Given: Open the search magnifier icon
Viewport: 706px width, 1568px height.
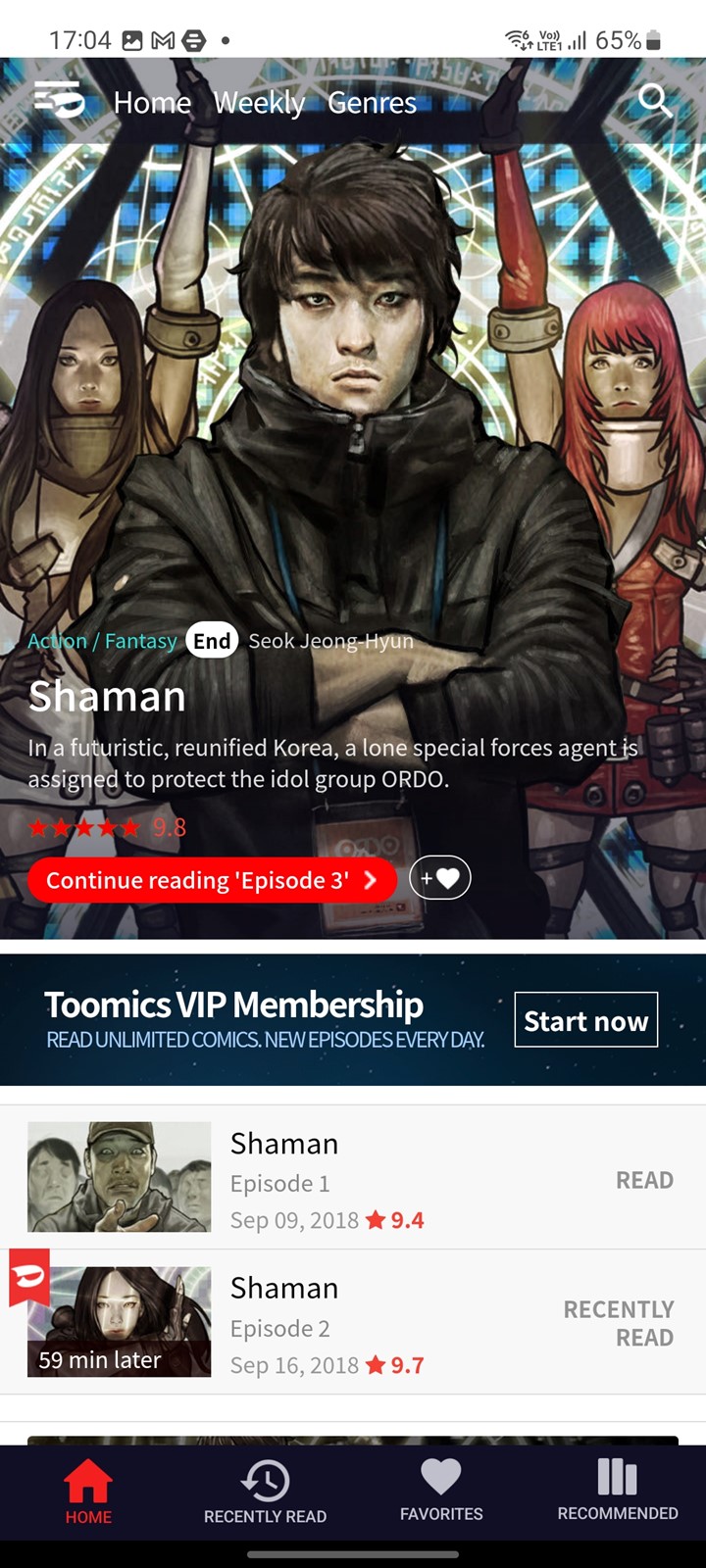Looking at the screenshot, I should 655,101.
